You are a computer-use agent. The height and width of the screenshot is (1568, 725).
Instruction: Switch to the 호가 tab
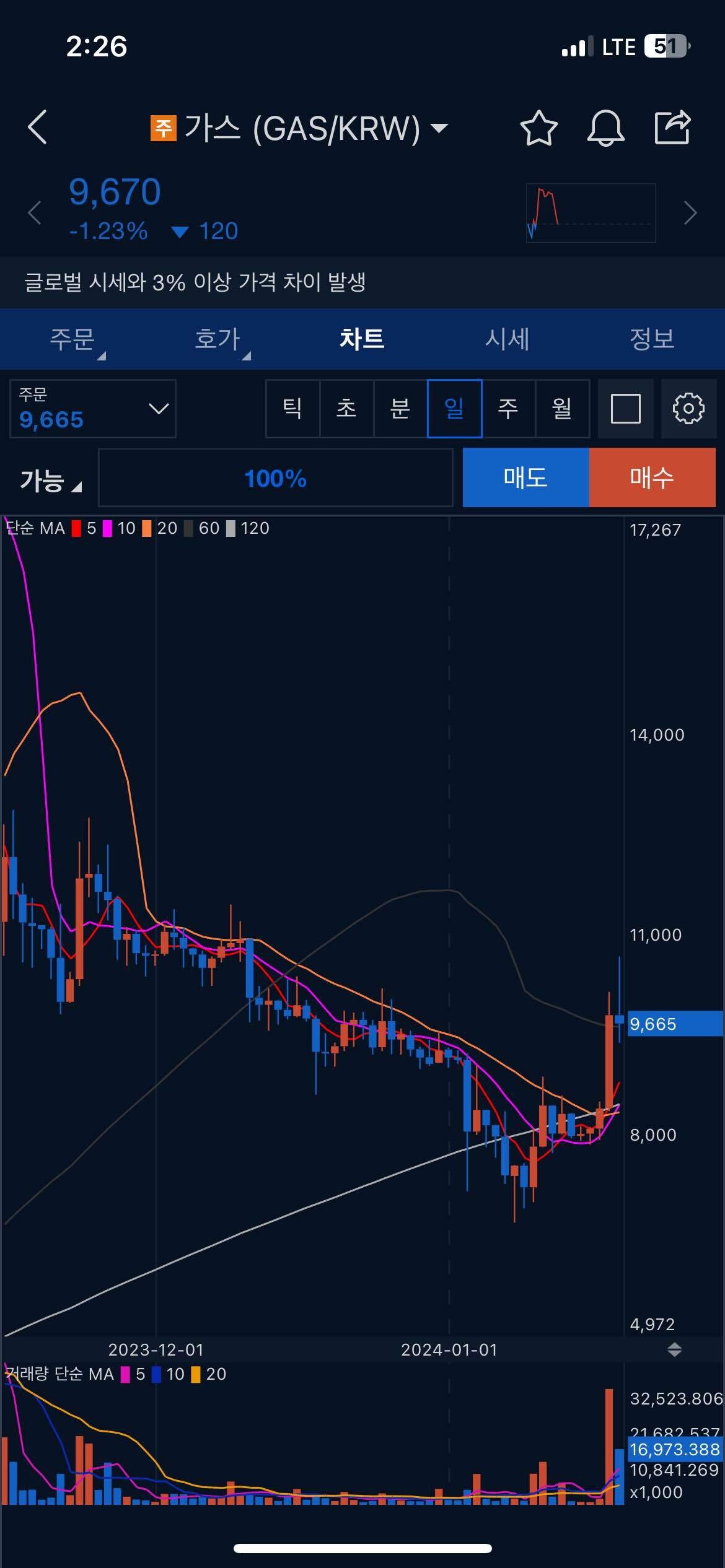(217, 339)
